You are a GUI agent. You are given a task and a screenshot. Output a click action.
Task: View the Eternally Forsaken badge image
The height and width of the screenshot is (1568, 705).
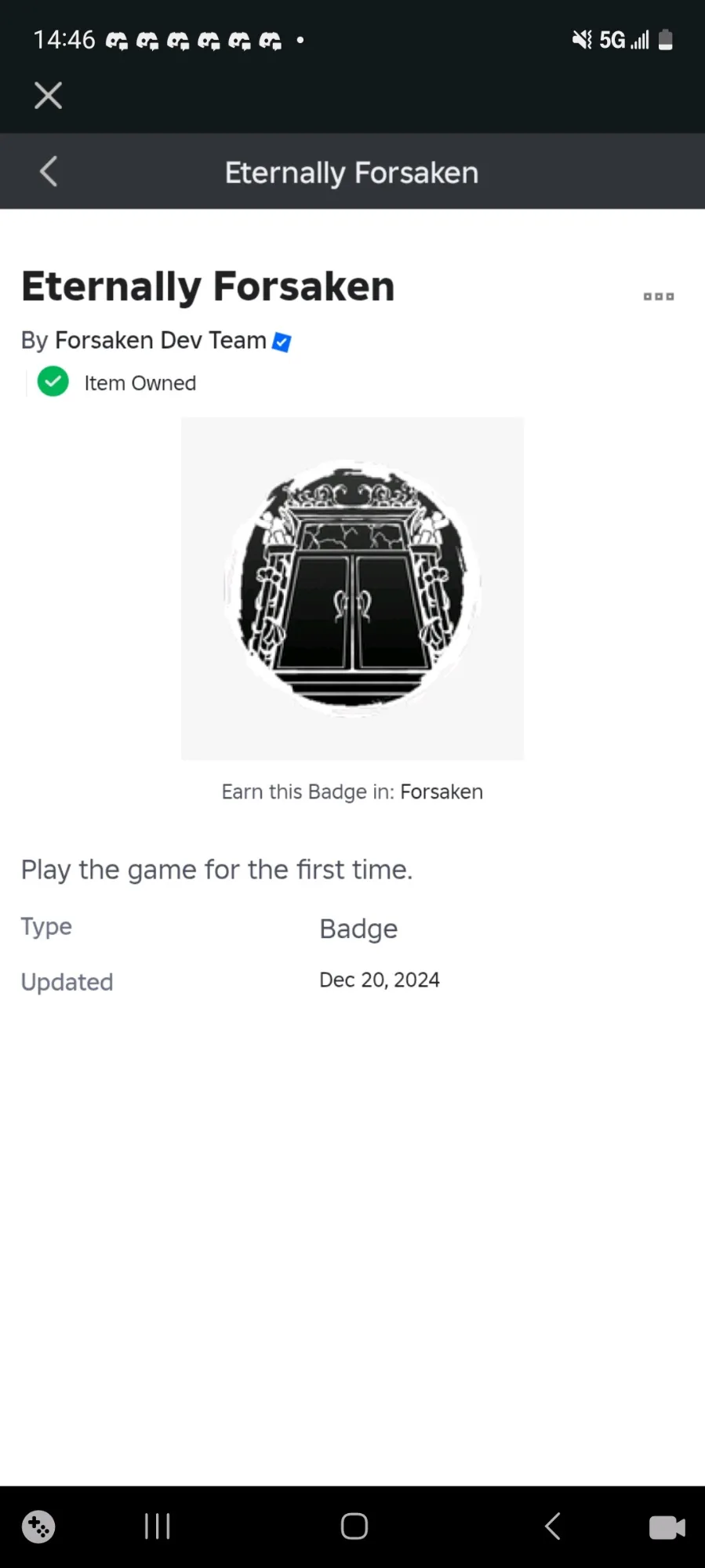point(352,588)
